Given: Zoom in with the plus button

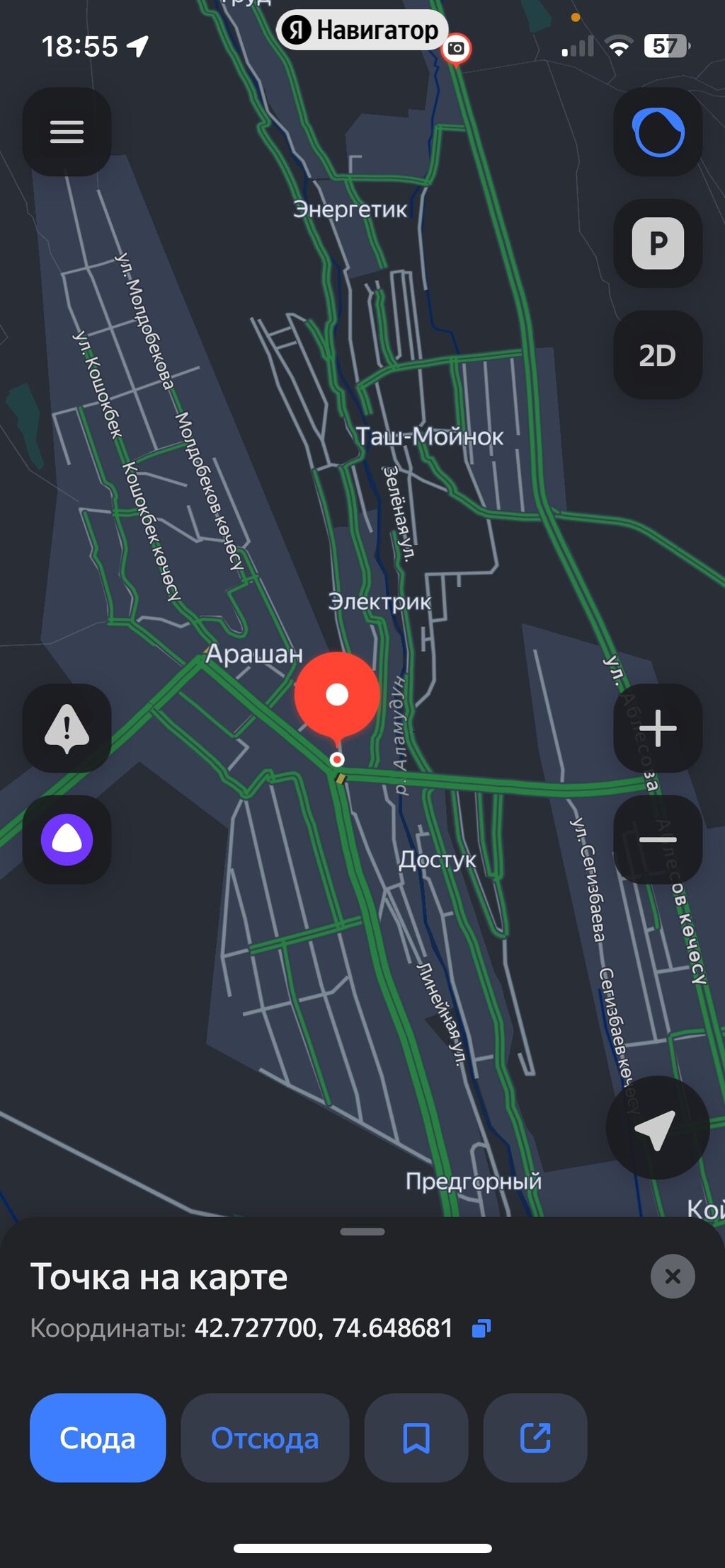Looking at the screenshot, I should point(658,728).
